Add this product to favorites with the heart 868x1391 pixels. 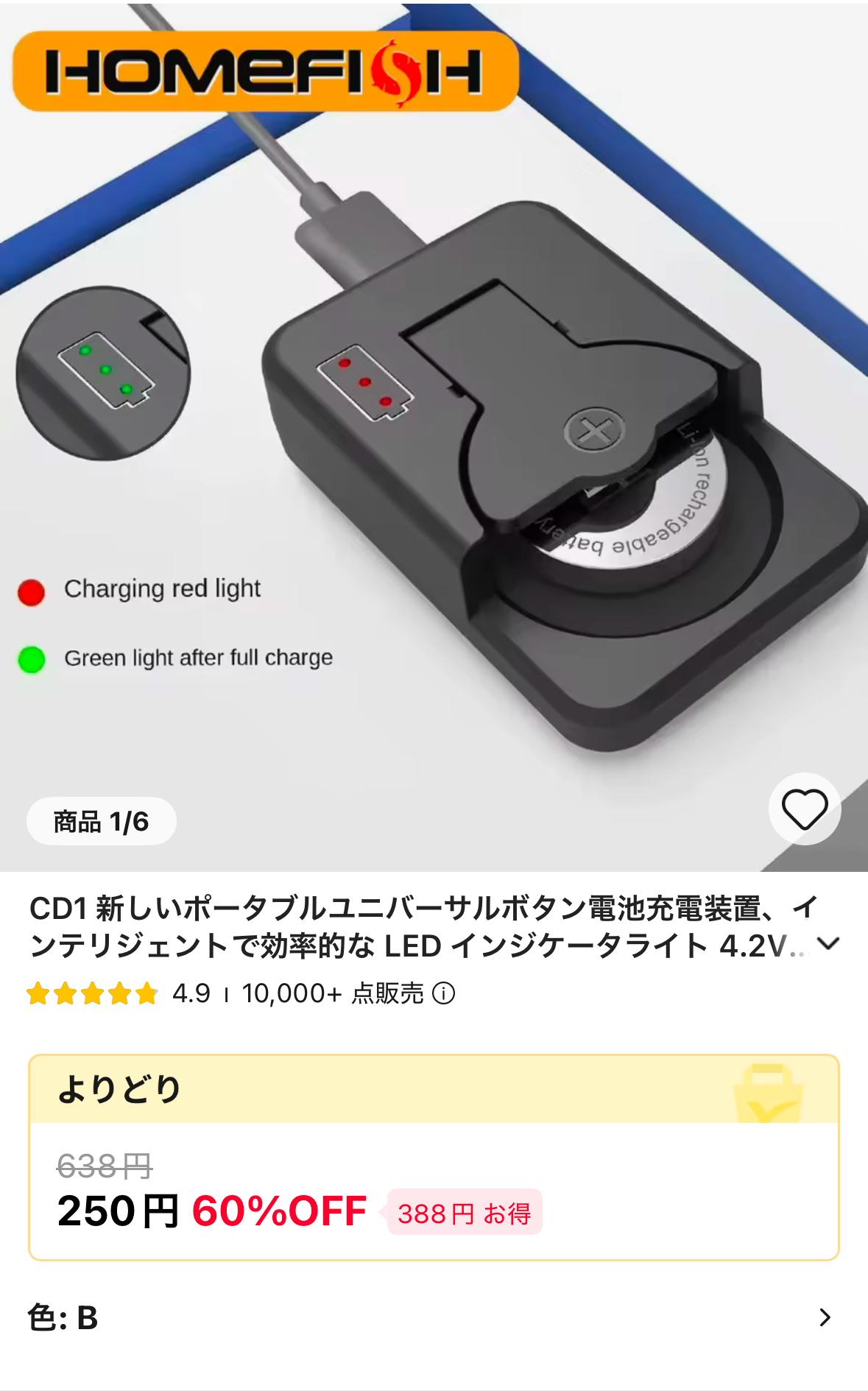click(x=805, y=809)
